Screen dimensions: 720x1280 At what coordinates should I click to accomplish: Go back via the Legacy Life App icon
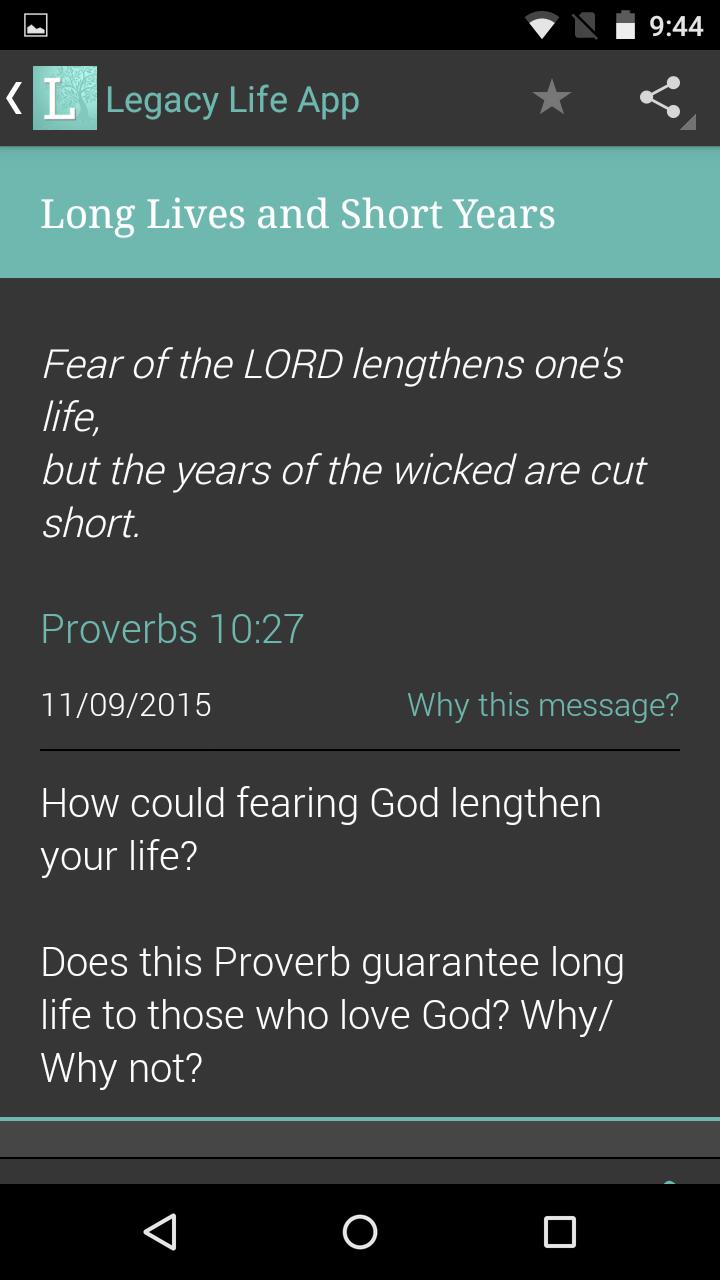coord(54,98)
